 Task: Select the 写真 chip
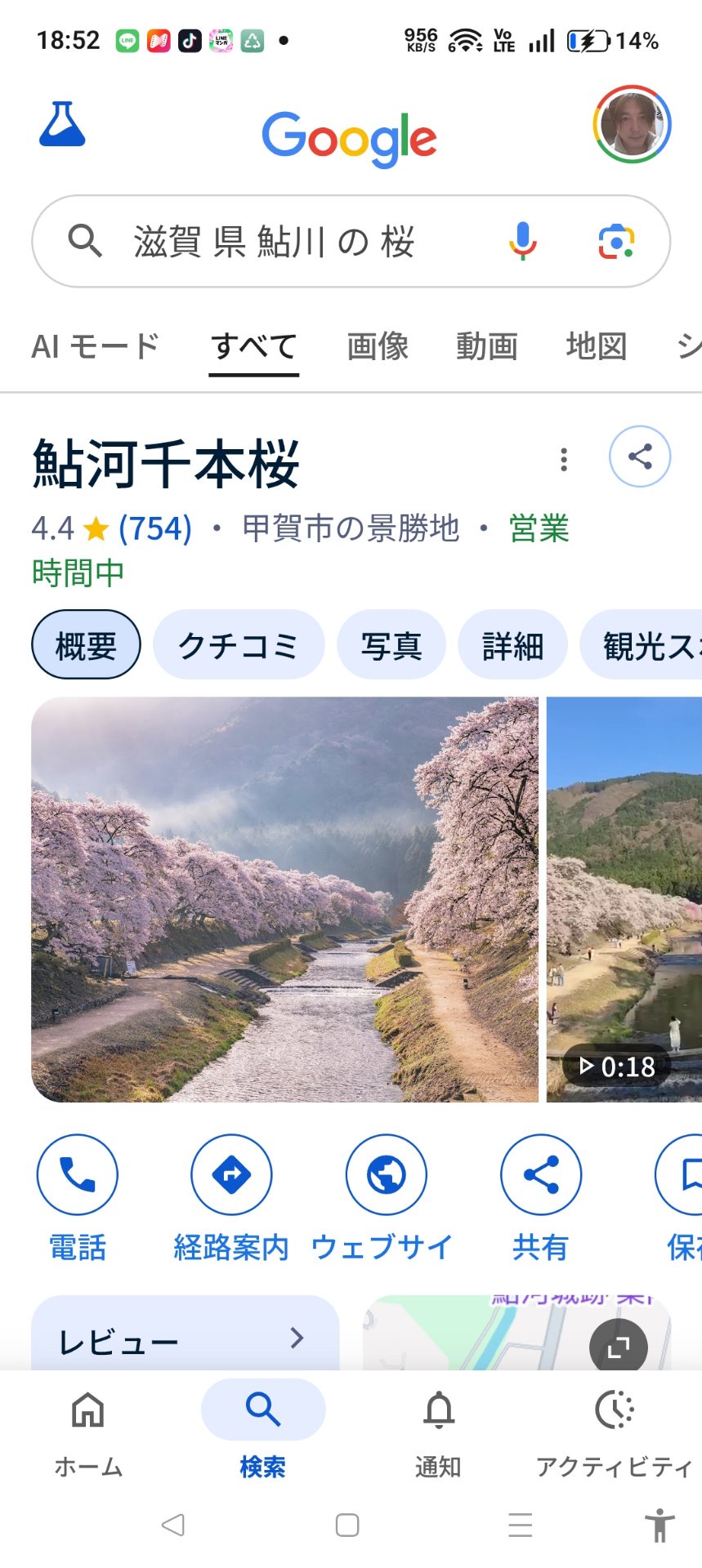[x=391, y=645]
